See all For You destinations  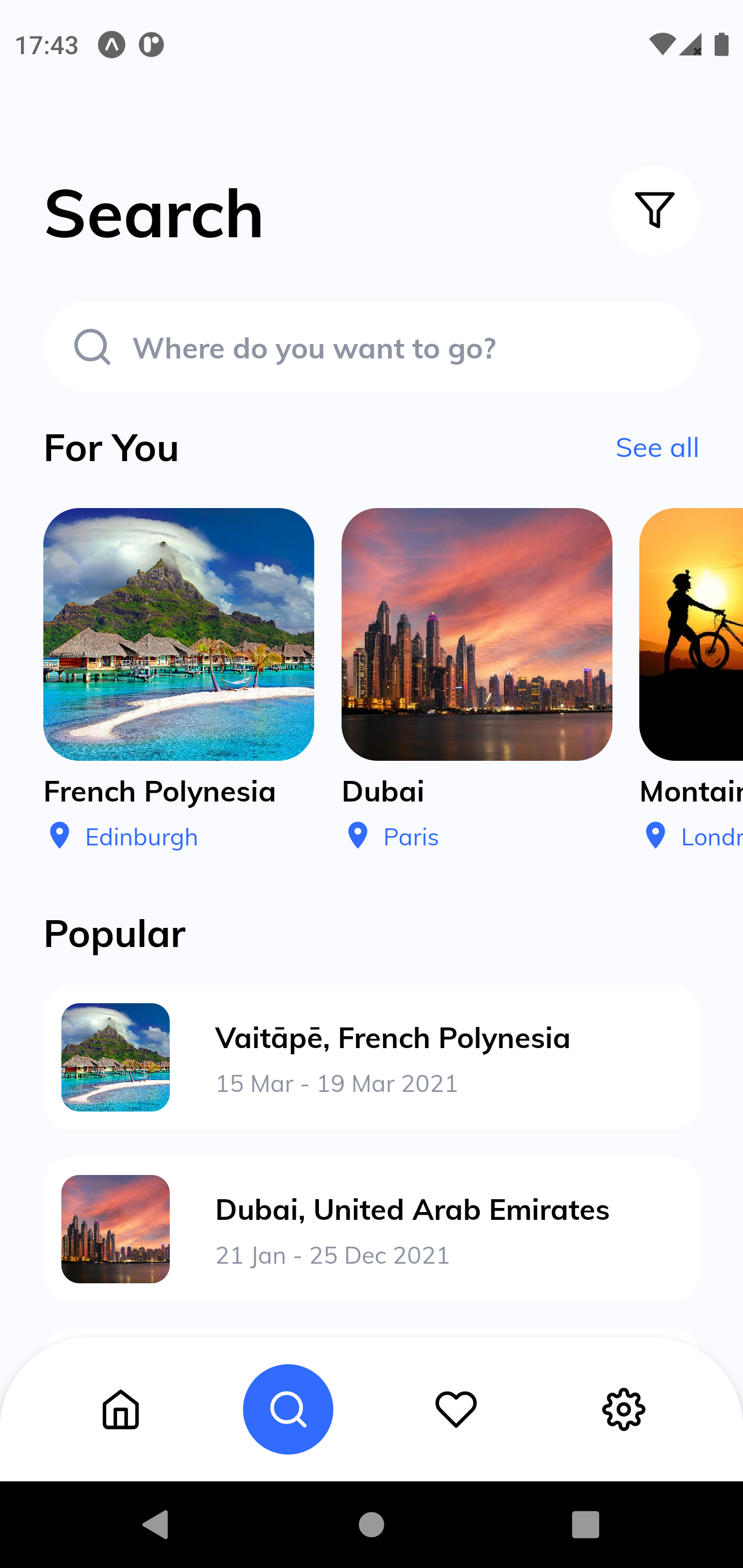point(657,447)
